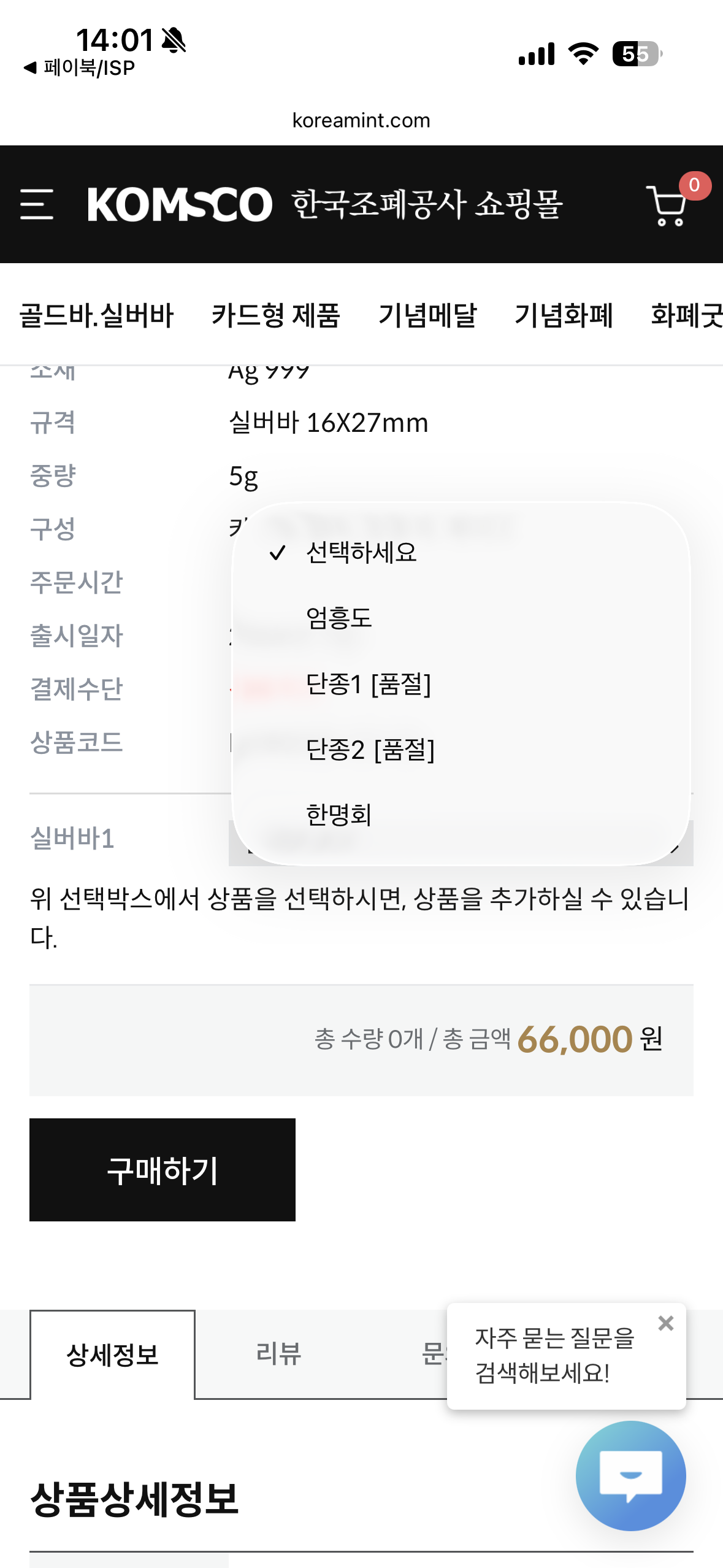Viewport: 723px width, 1568px height.
Task: Open the hamburger menu
Action: 36,204
